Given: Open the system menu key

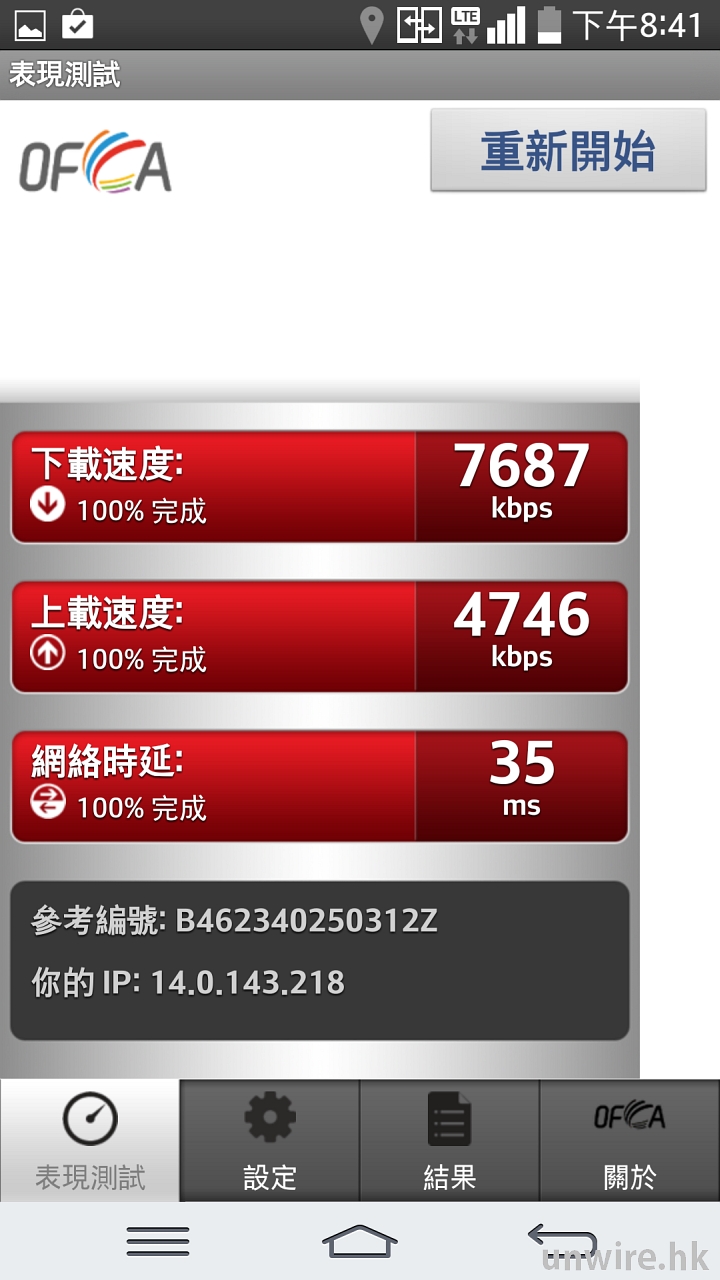Looking at the screenshot, I should pos(158,1241).
